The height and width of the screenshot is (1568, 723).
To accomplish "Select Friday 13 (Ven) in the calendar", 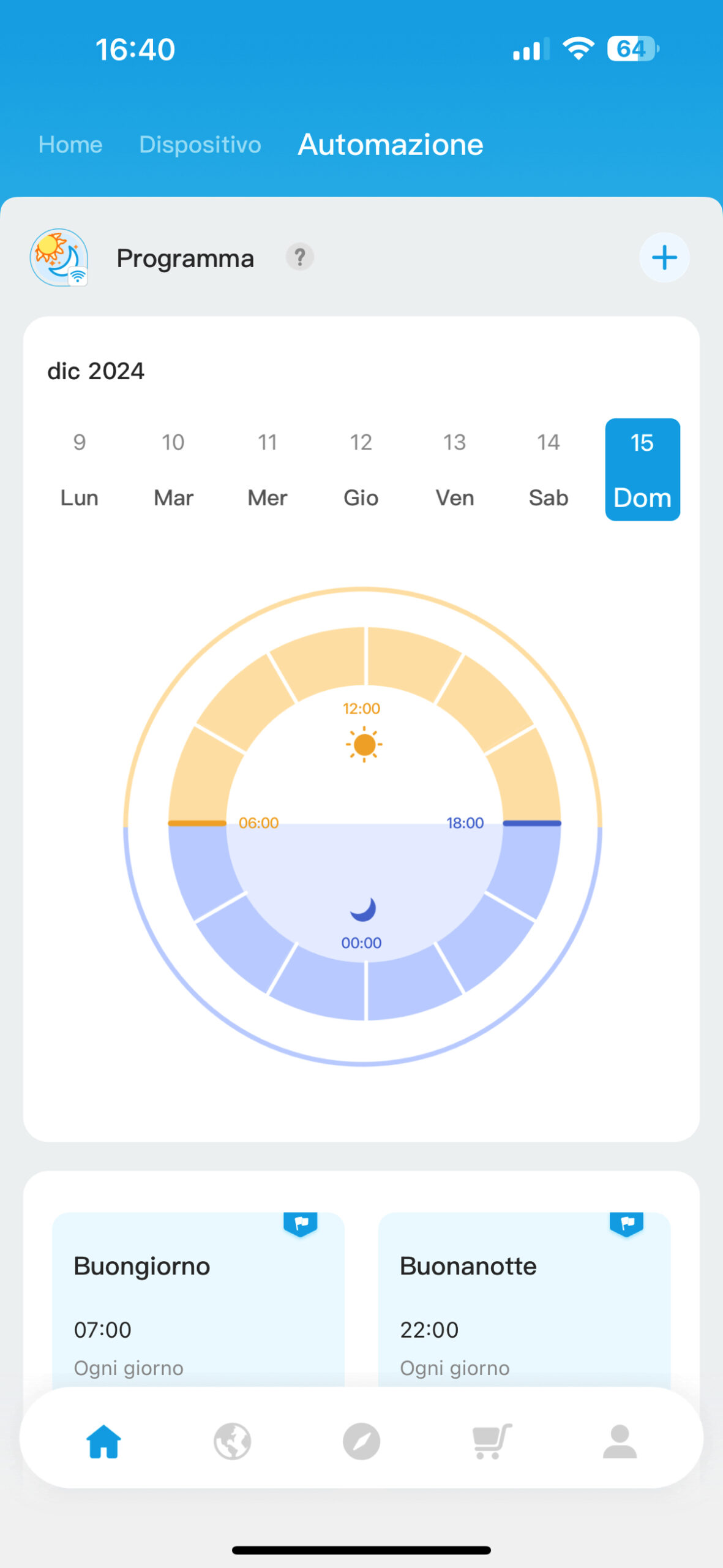I will coord(455,469).
